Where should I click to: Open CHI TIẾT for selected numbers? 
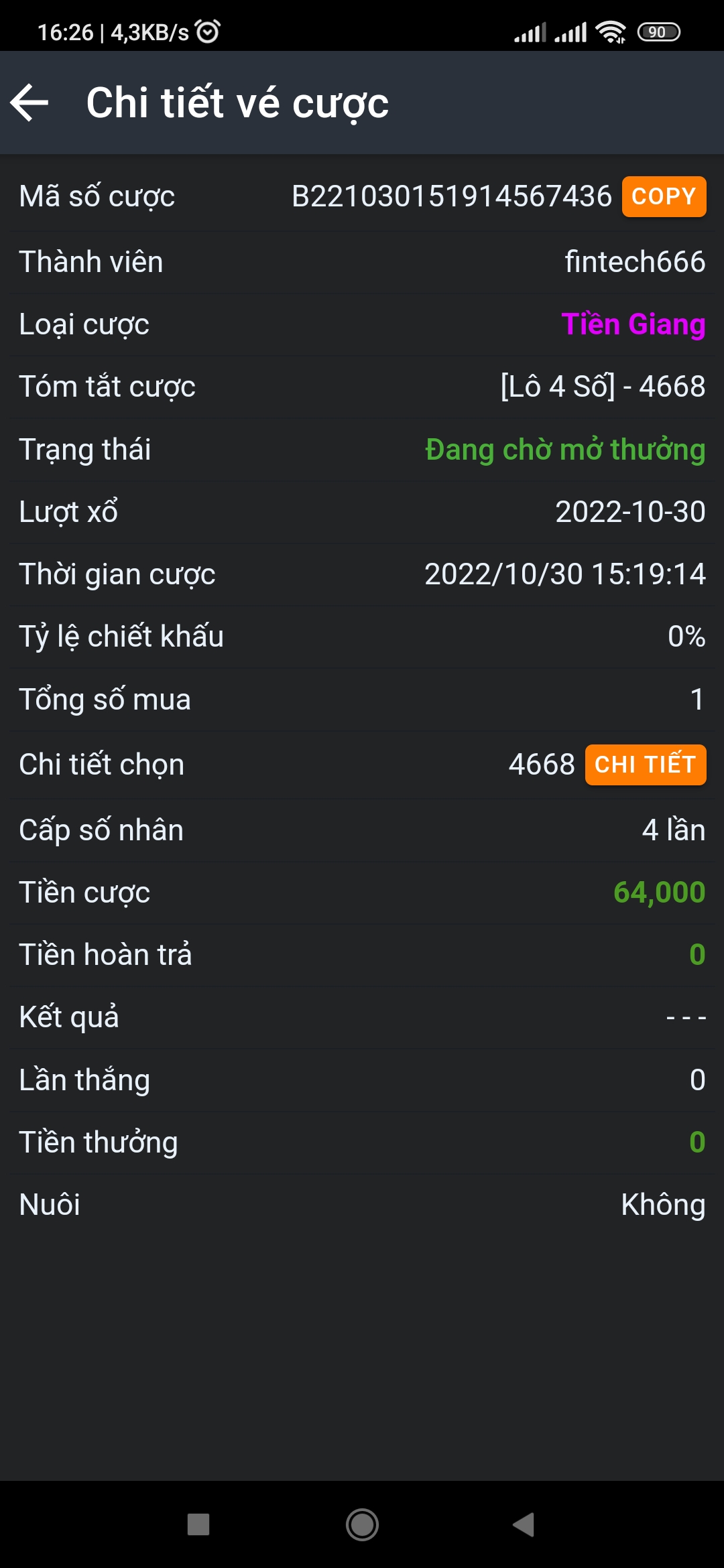pos(645,765)
